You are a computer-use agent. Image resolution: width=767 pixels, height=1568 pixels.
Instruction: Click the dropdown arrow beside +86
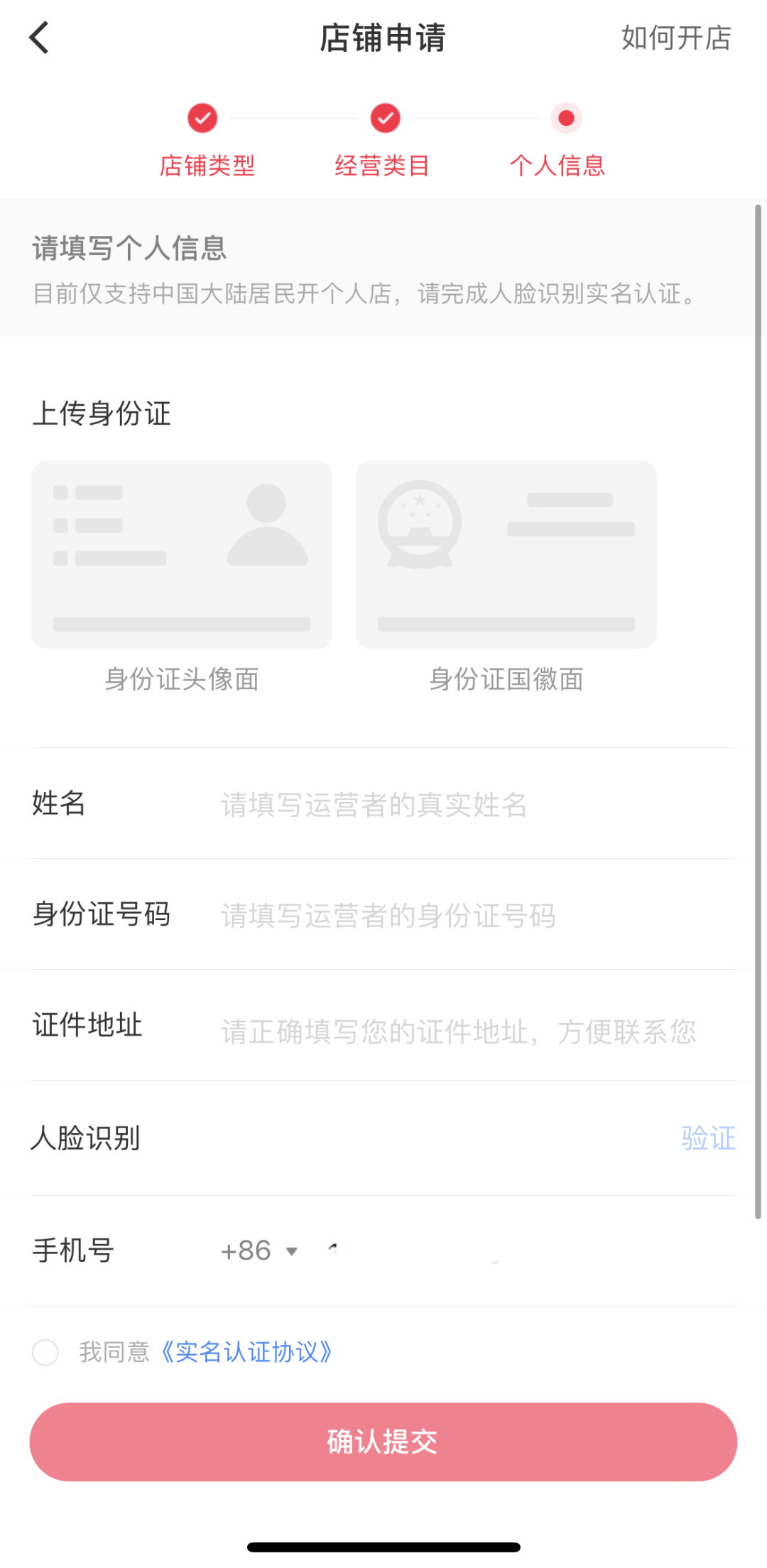coord(291,1252)
